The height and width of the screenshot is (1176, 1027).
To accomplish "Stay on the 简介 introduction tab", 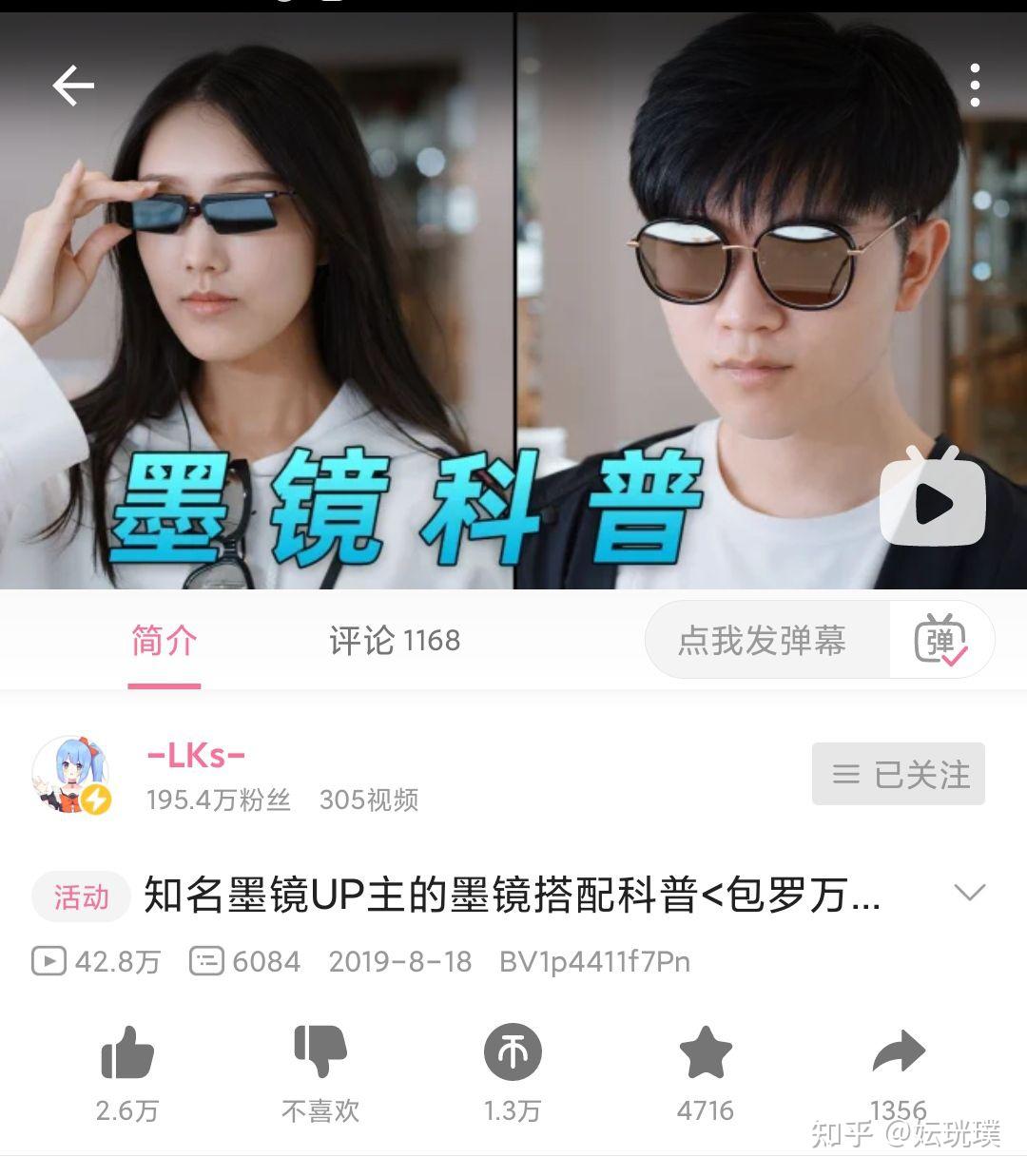I will click(x=164, y=640).
